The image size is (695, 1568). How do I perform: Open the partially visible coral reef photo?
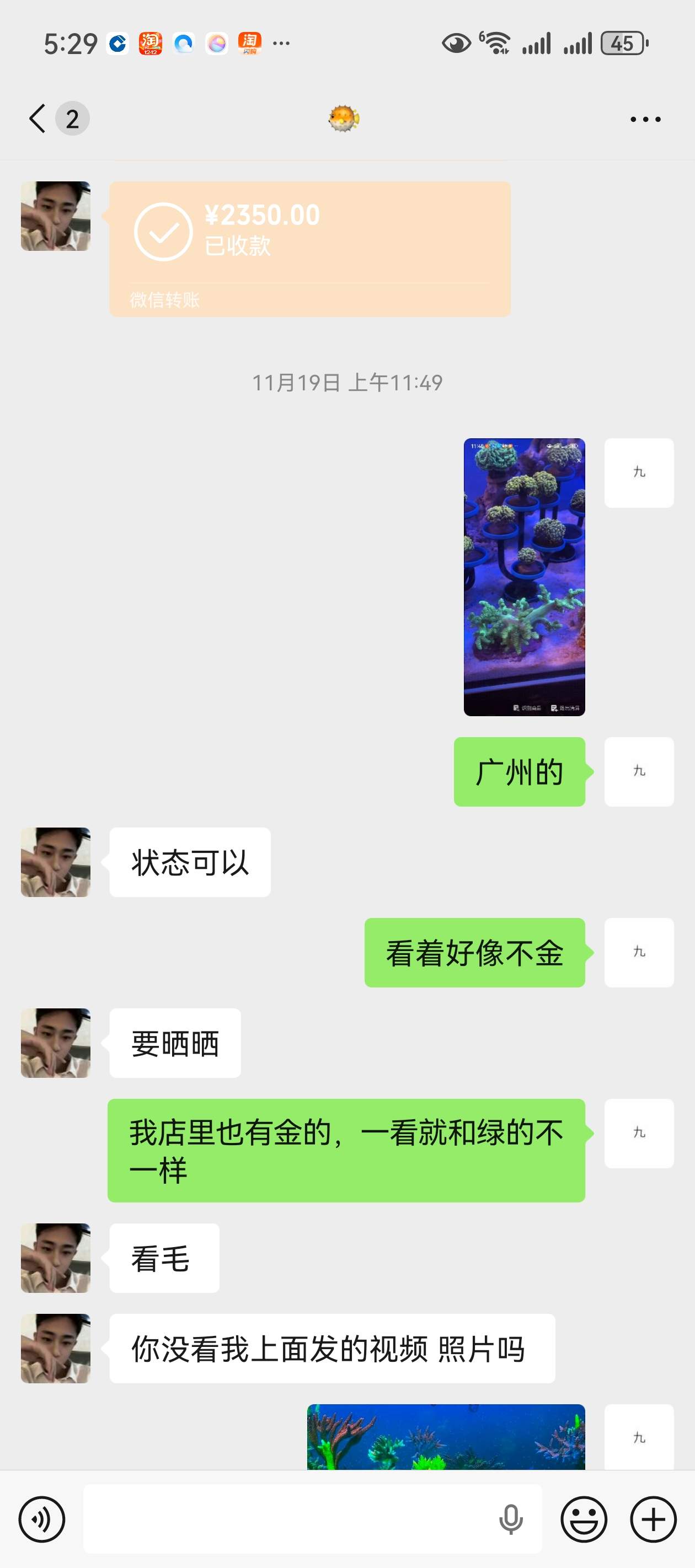pos(445,1437)
